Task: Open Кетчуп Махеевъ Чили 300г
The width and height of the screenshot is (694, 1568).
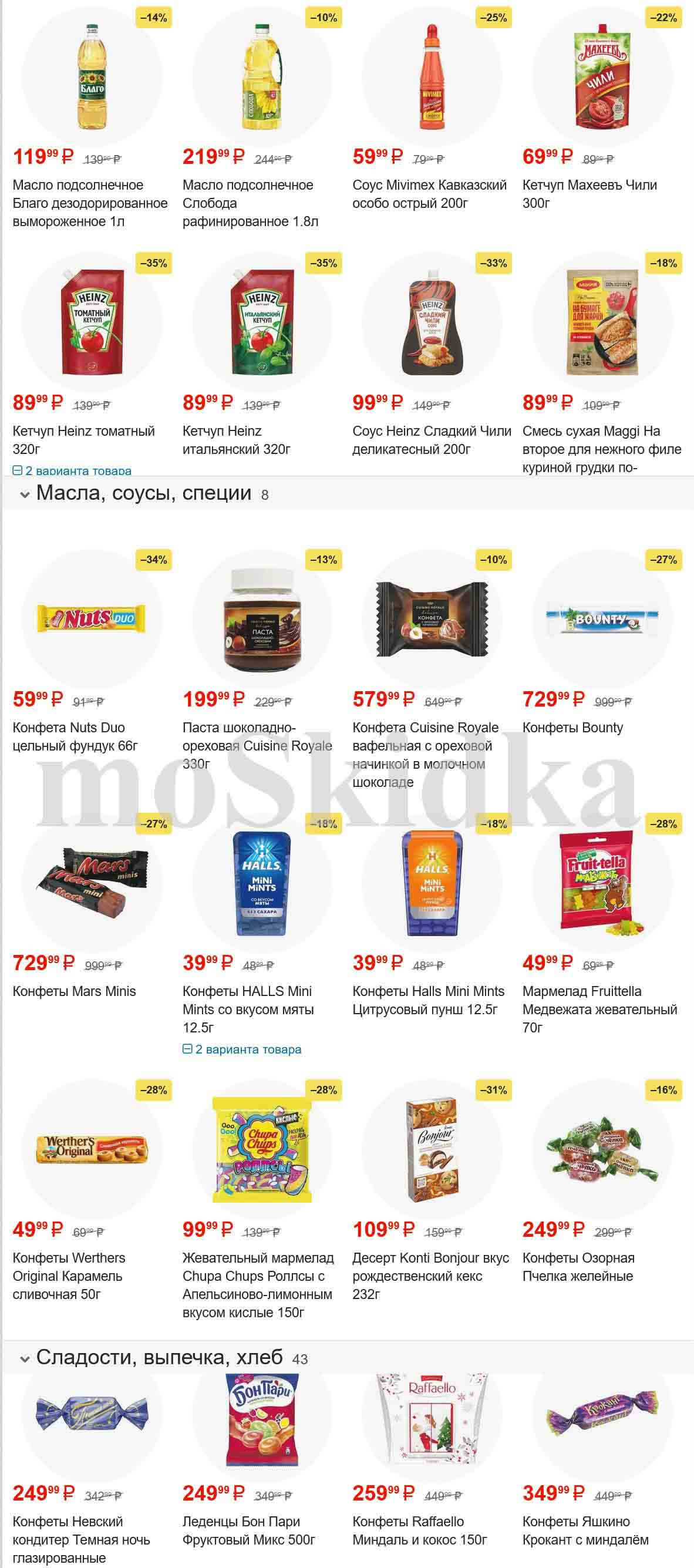Action: [x=589, y=194]
